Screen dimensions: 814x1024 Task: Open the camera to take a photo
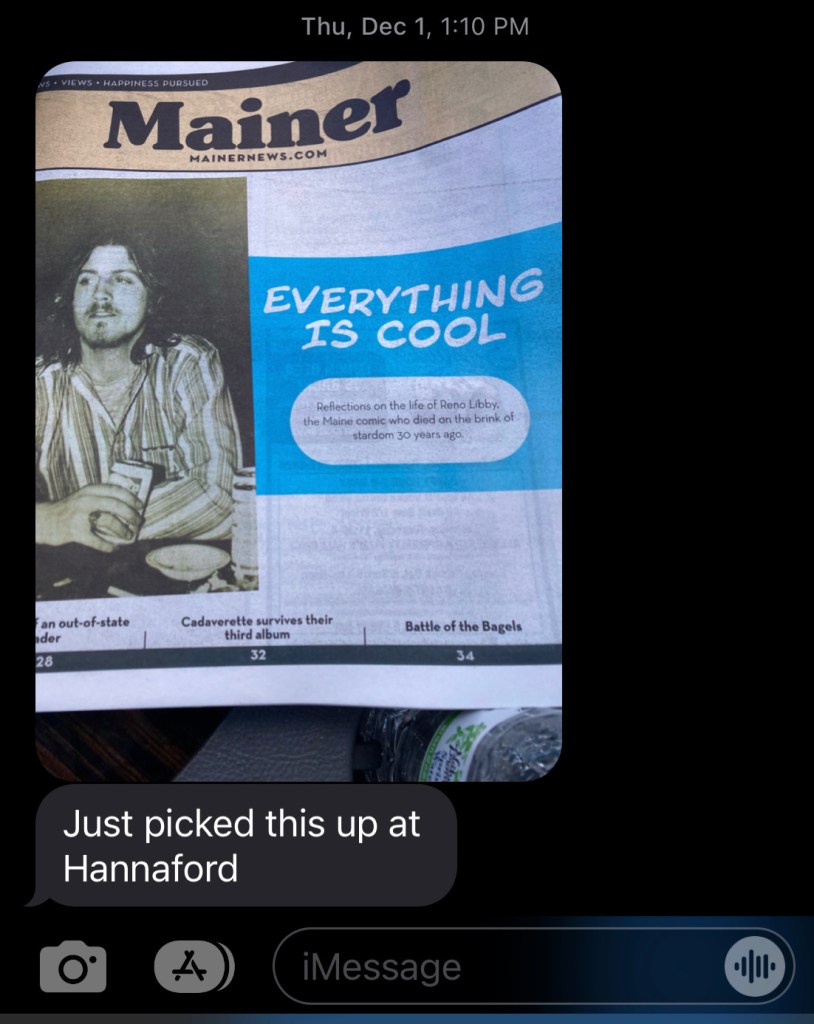click(x=73, y=967)
